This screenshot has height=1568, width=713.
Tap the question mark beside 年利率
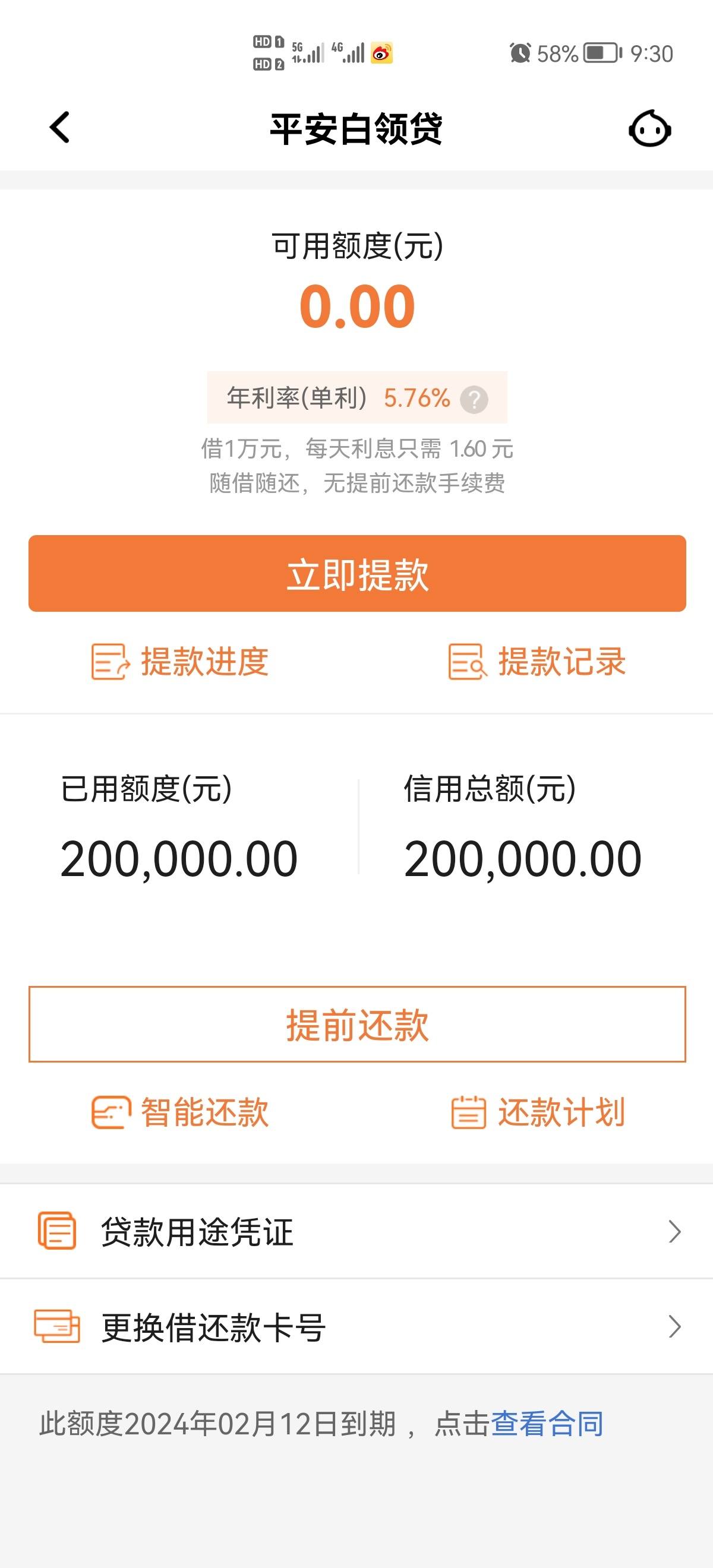coord(474,399)
